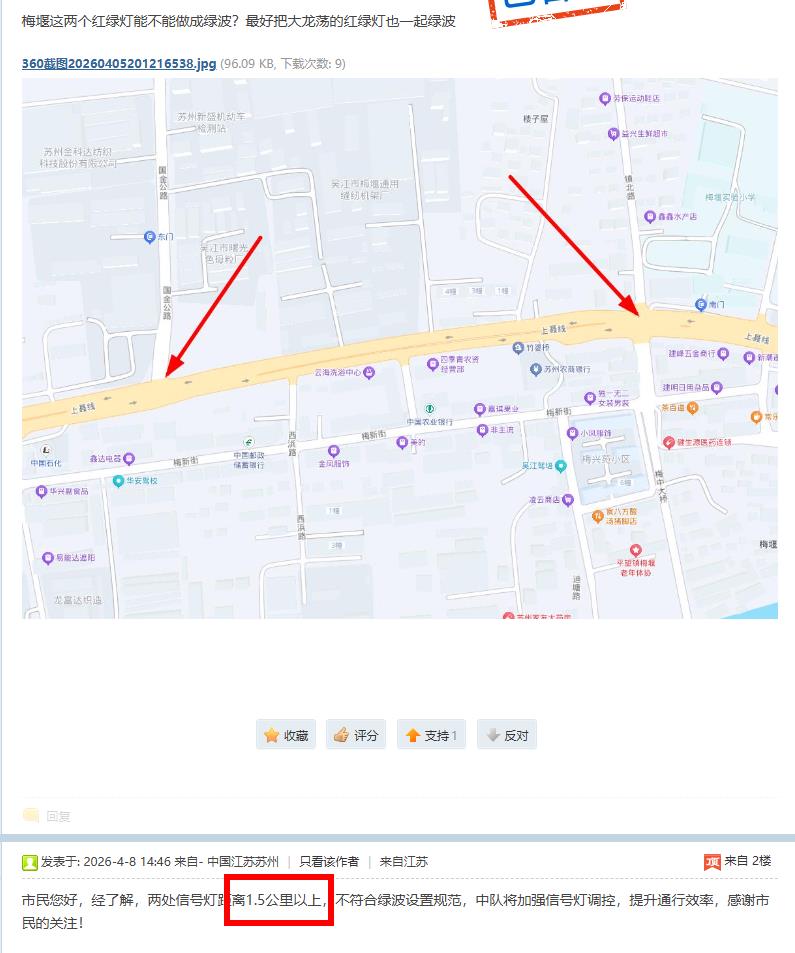
Task: Click the 东门 transit station icon
Action: [148, 237]
